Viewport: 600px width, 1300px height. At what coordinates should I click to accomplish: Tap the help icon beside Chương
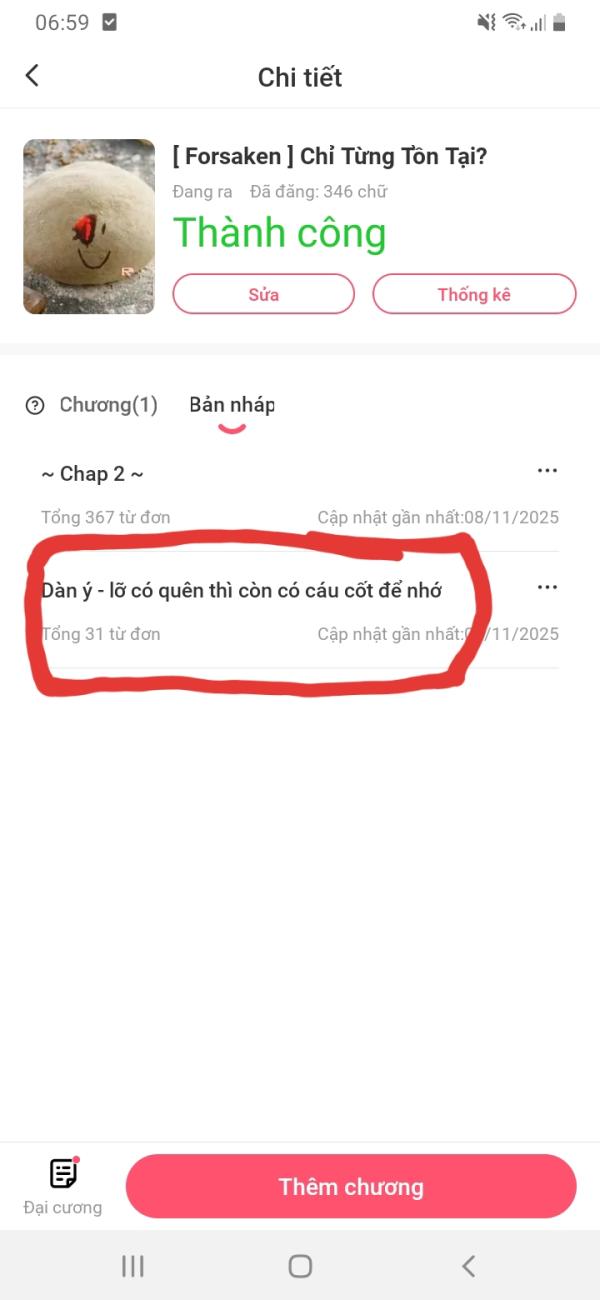click(35, 405)
